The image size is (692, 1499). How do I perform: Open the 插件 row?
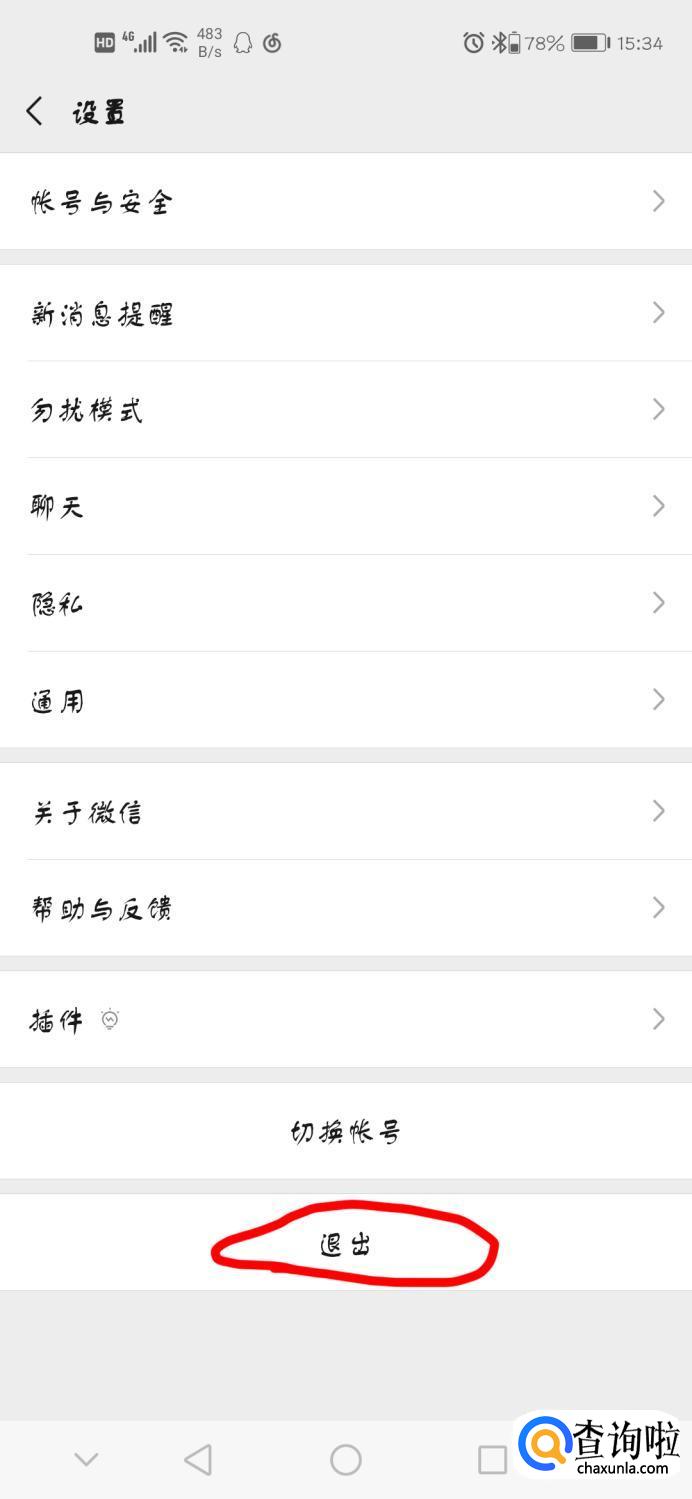tap(346, 1019)
